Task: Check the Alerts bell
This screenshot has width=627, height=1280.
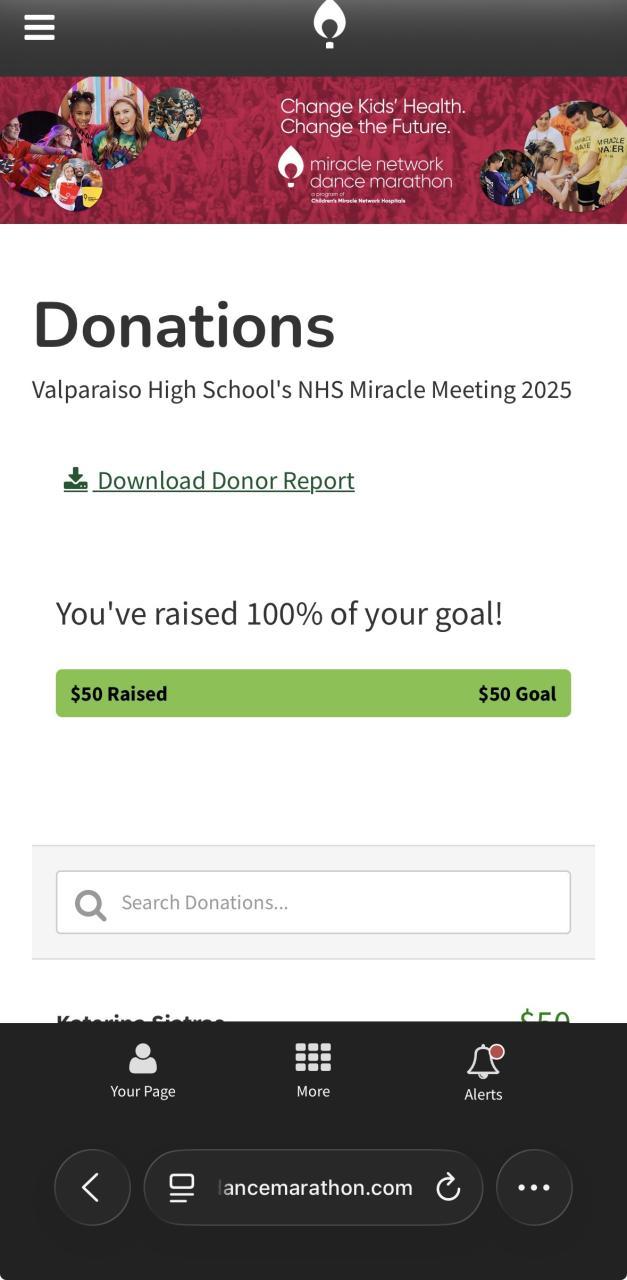Action: click(x=483, y=1072)
